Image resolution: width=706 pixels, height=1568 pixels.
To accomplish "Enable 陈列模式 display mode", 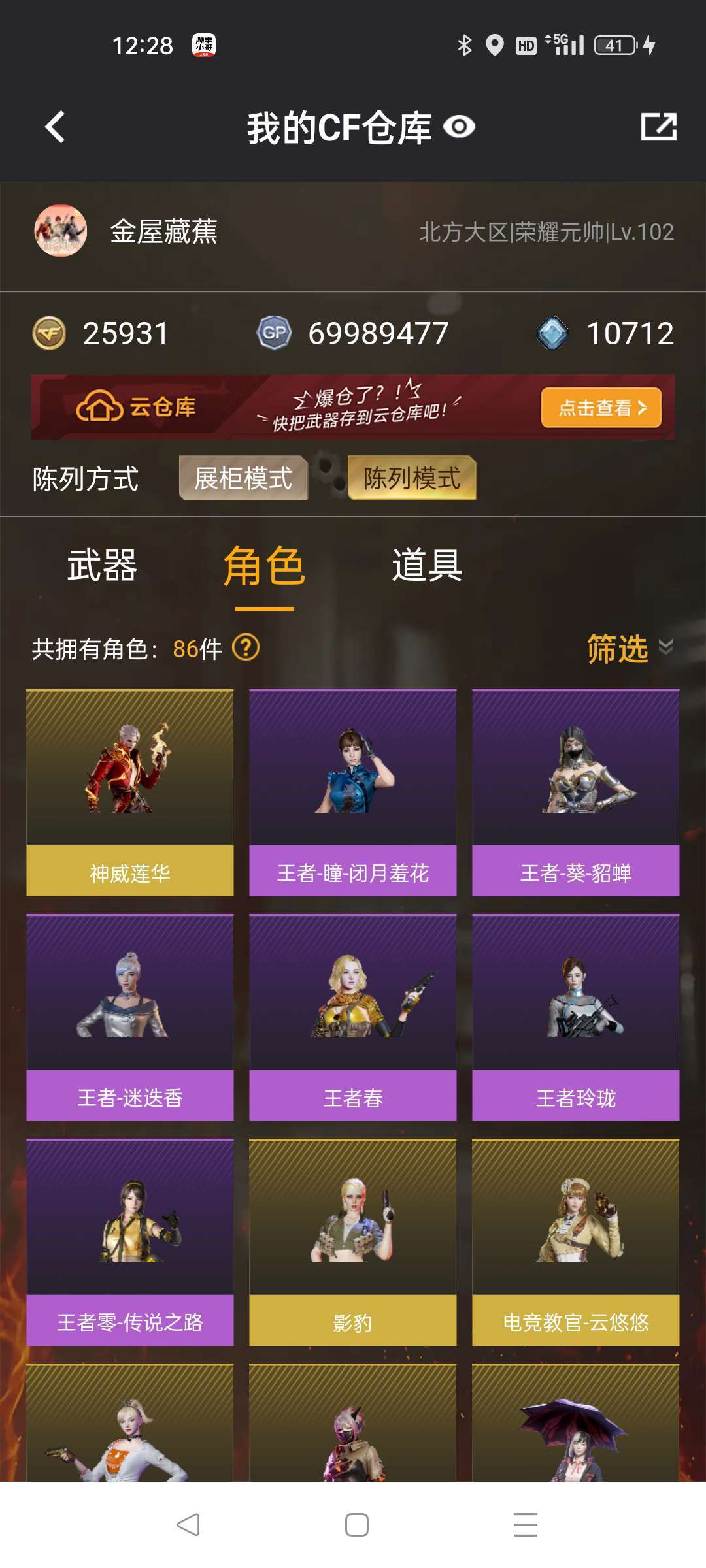I will (411, 480).
